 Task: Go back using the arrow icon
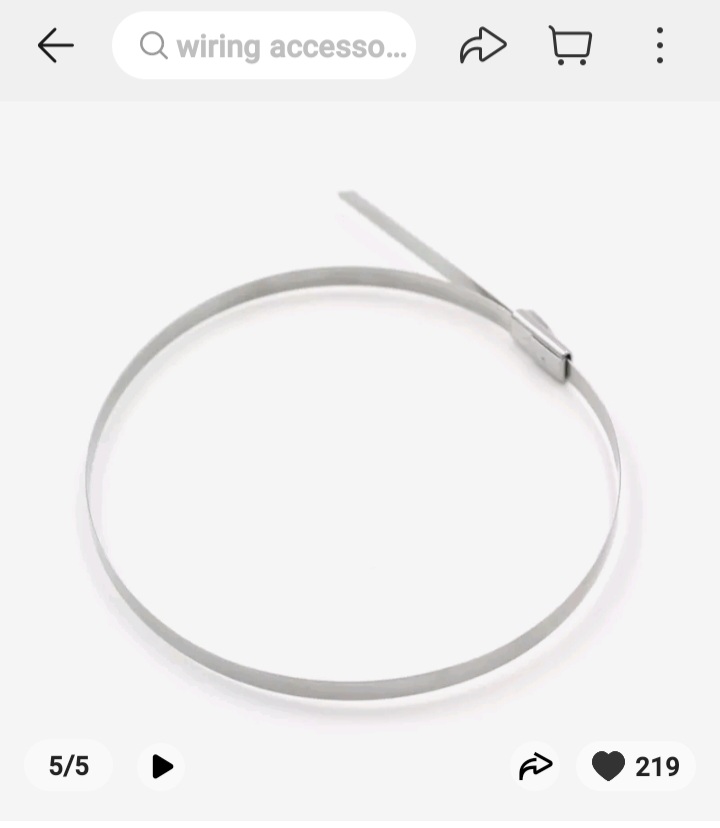tap(56, 46)
